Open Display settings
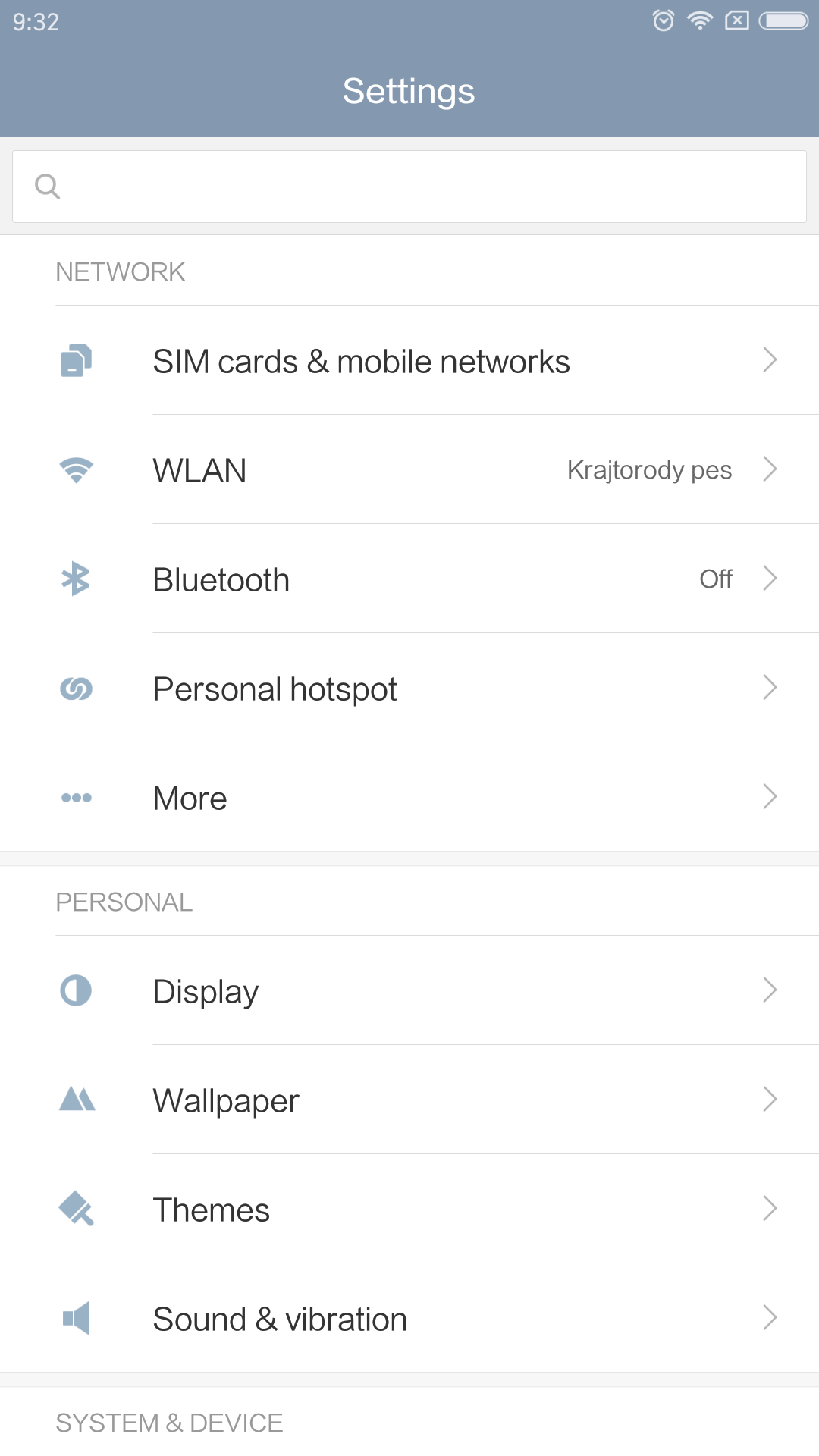This screenshot has height=1456, width=819. click(409, 990)
